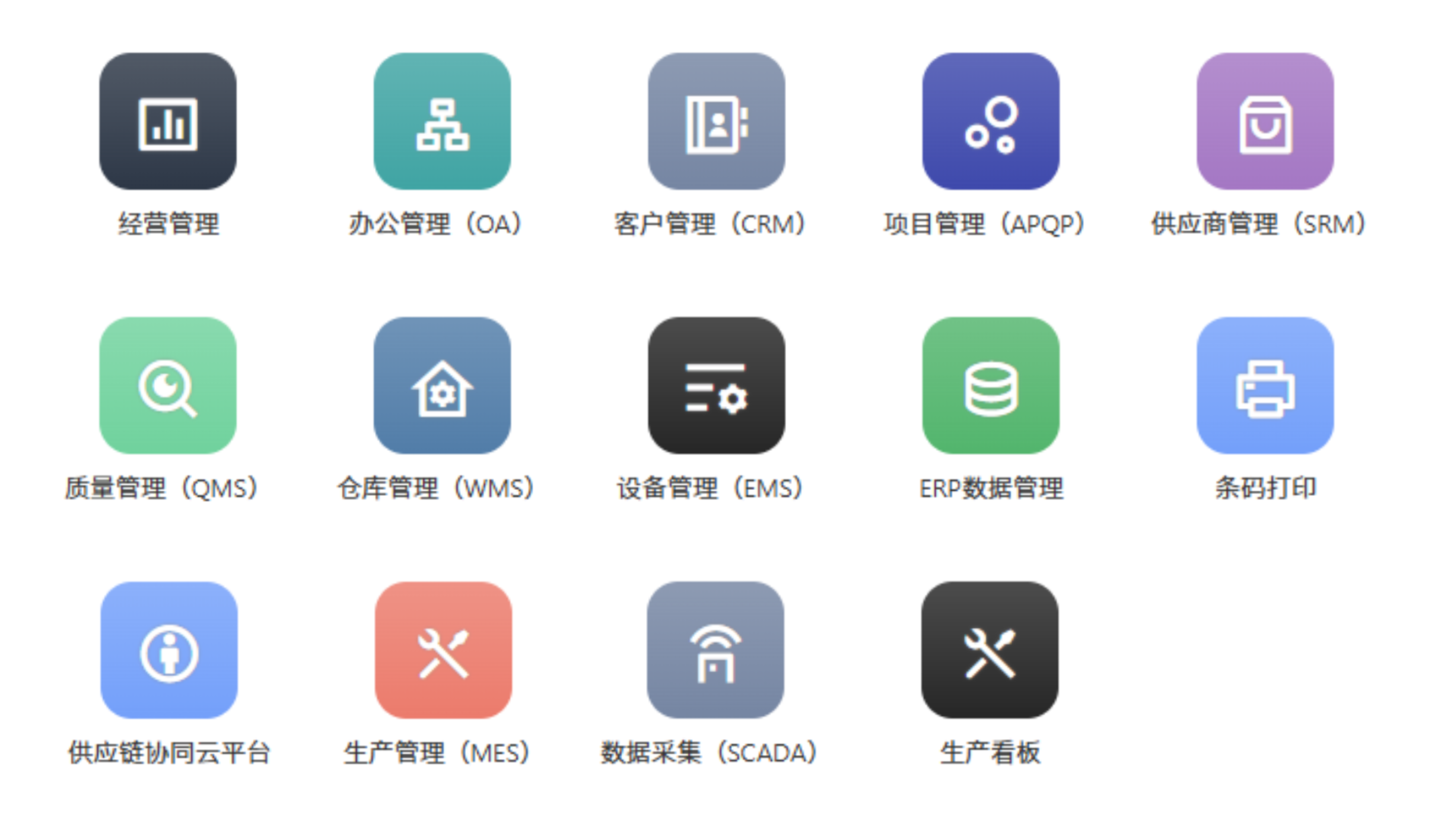Viewport: 1438px width, 840px height.
Task: Open 质量管理 (QMS) module
Action: pyautogui.click(x=168, y=386)
